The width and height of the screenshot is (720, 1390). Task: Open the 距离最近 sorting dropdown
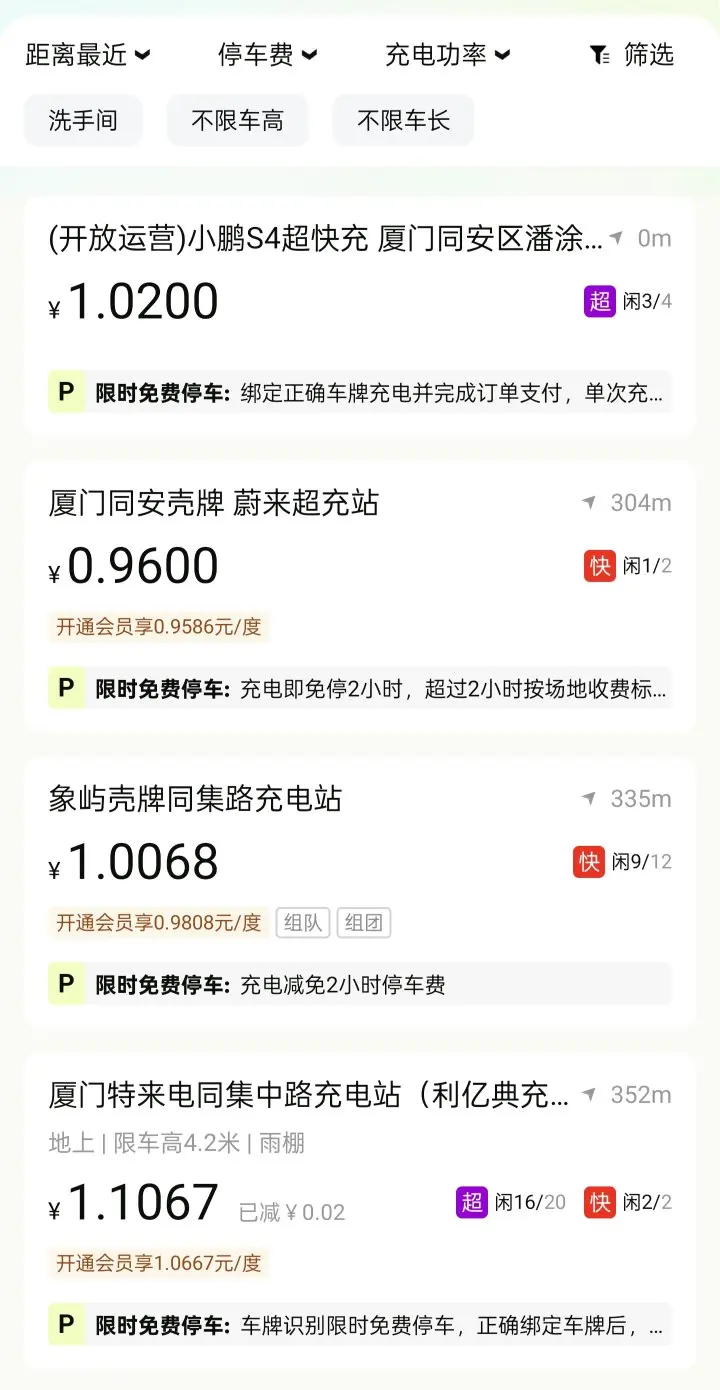tap(88, 55)
